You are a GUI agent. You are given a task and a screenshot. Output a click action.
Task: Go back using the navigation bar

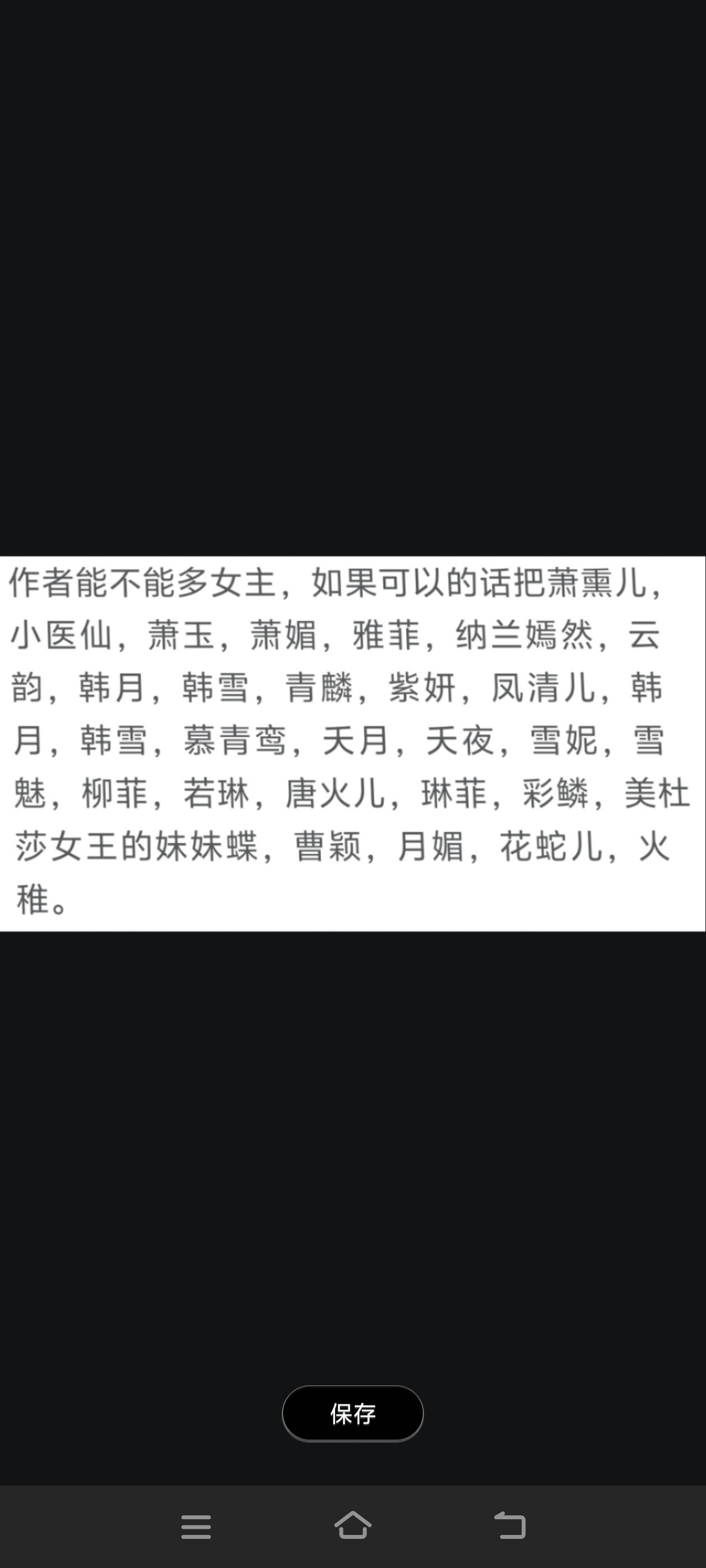tap(510, 1525)
